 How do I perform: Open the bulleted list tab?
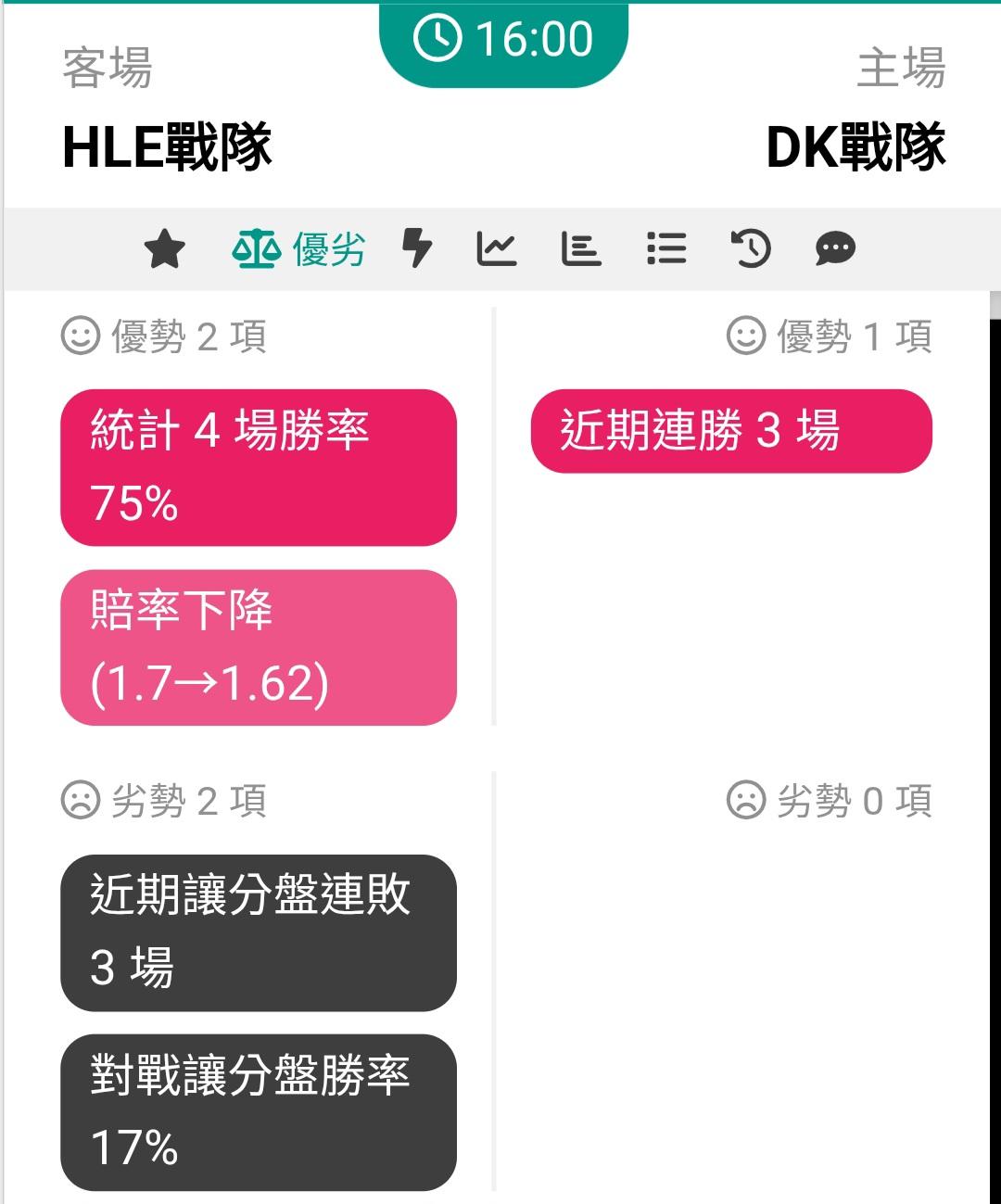(666, 249)
